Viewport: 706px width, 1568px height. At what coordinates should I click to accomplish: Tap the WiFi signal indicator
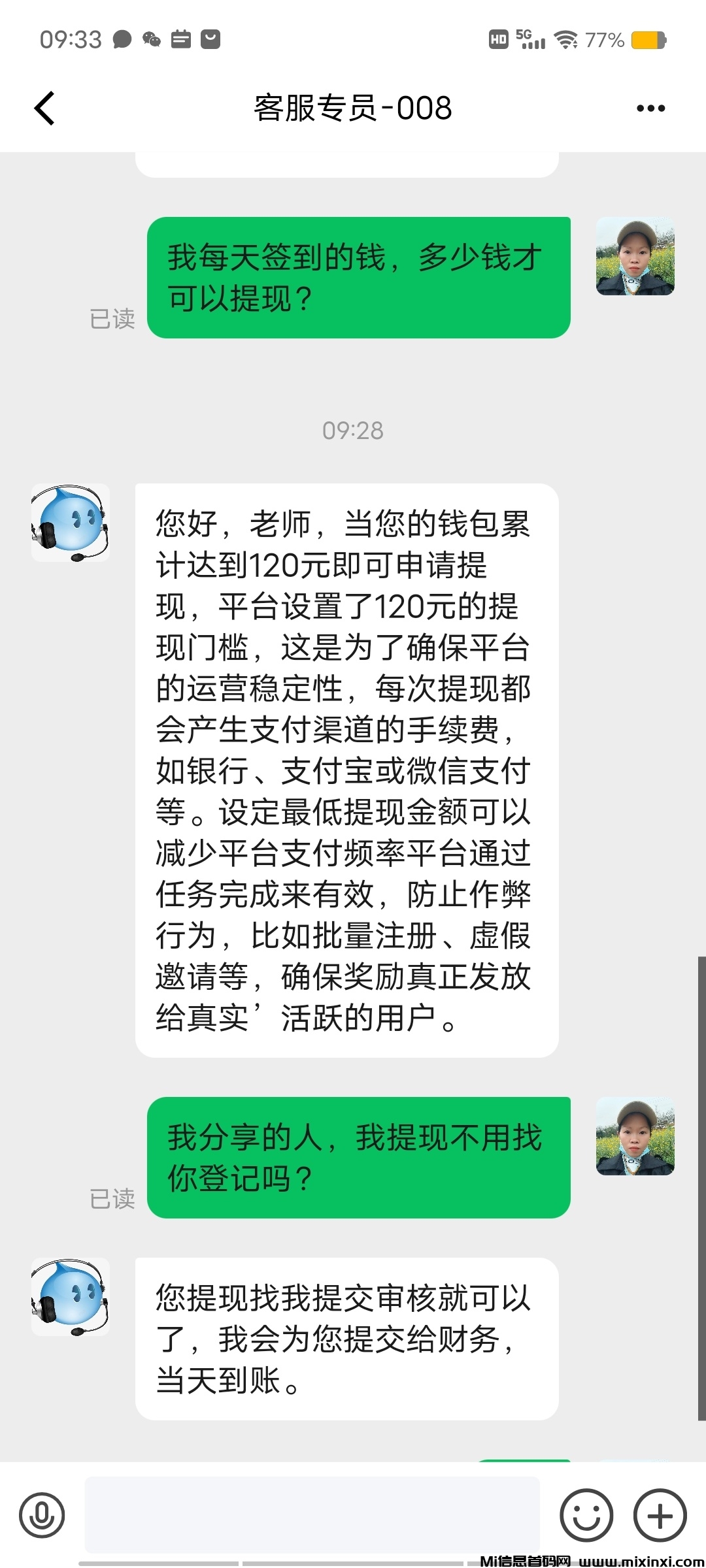pyautogui.click(x=566, y=39)
